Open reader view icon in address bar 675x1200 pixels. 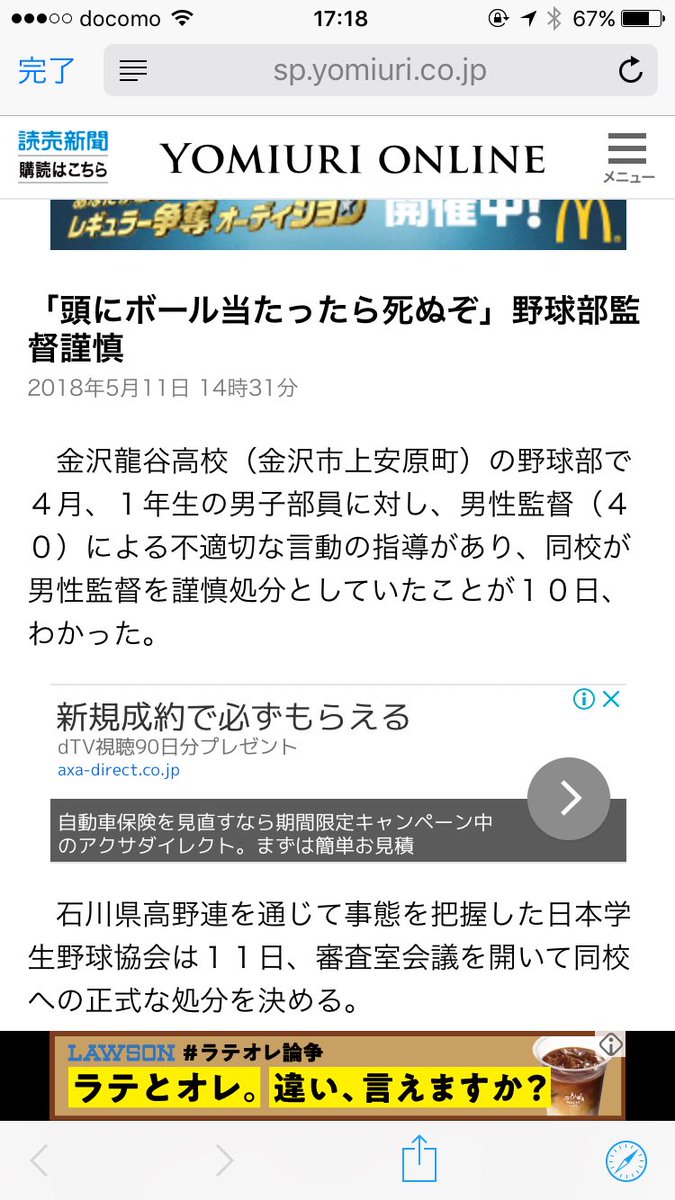[x=133, y=71]
